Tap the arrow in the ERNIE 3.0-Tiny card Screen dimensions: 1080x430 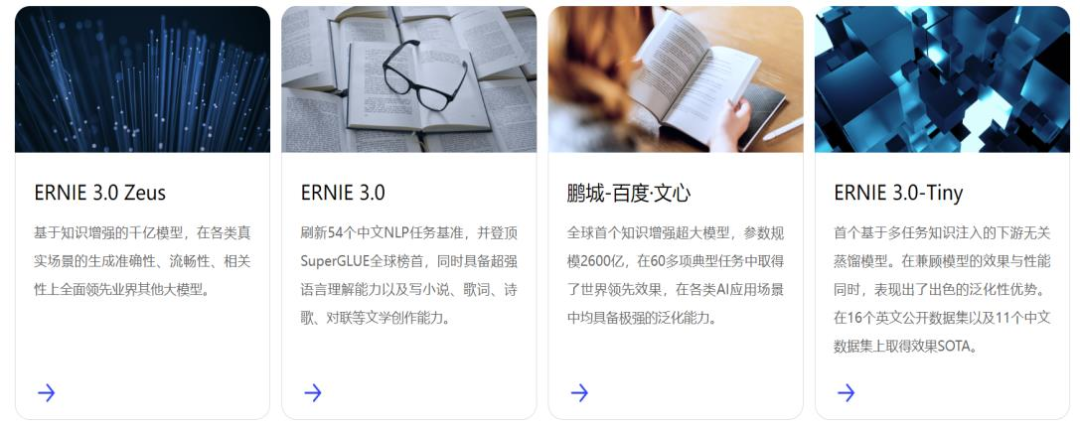[846, 392]
